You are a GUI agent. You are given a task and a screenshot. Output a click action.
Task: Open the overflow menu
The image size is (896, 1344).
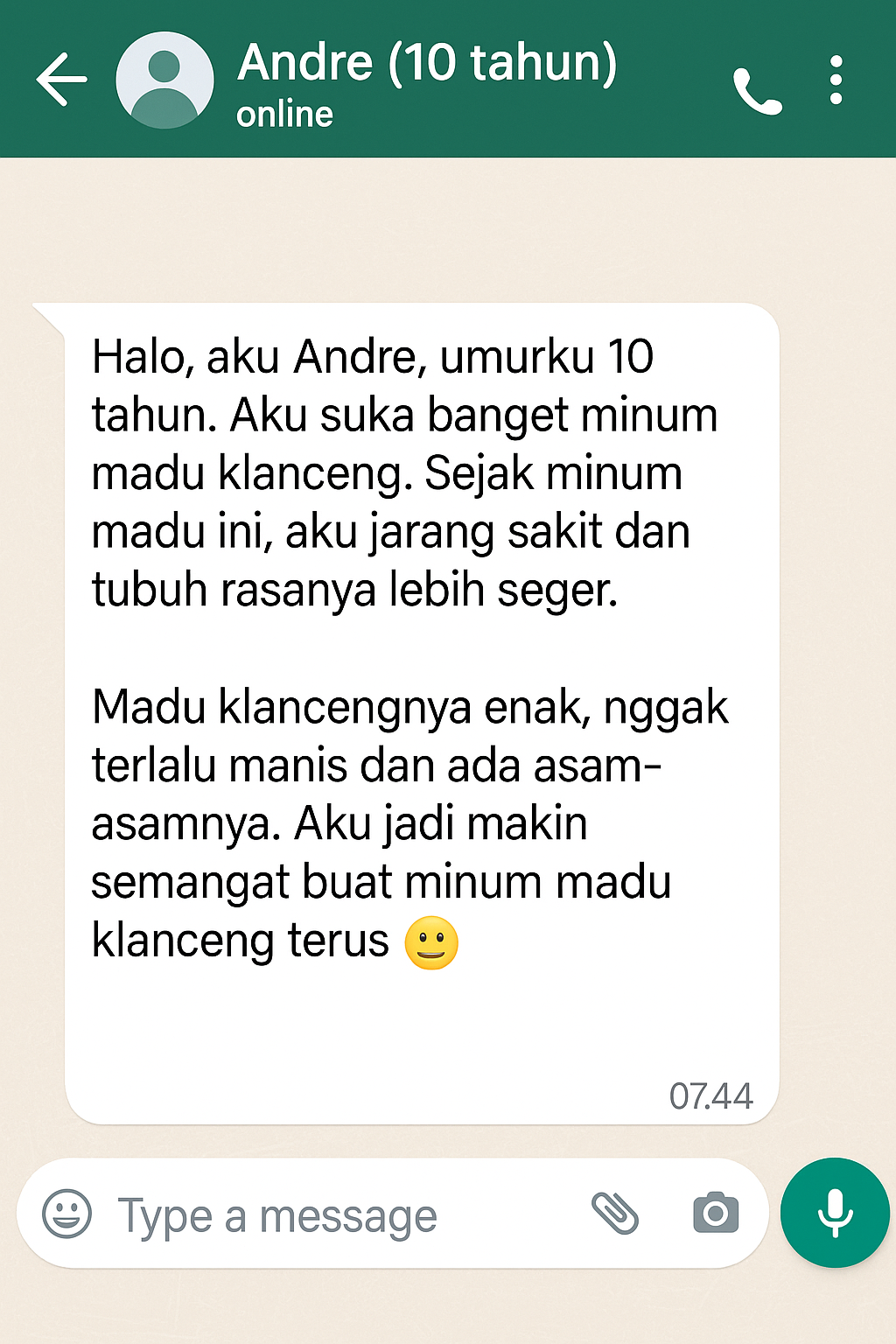point(836,80)
